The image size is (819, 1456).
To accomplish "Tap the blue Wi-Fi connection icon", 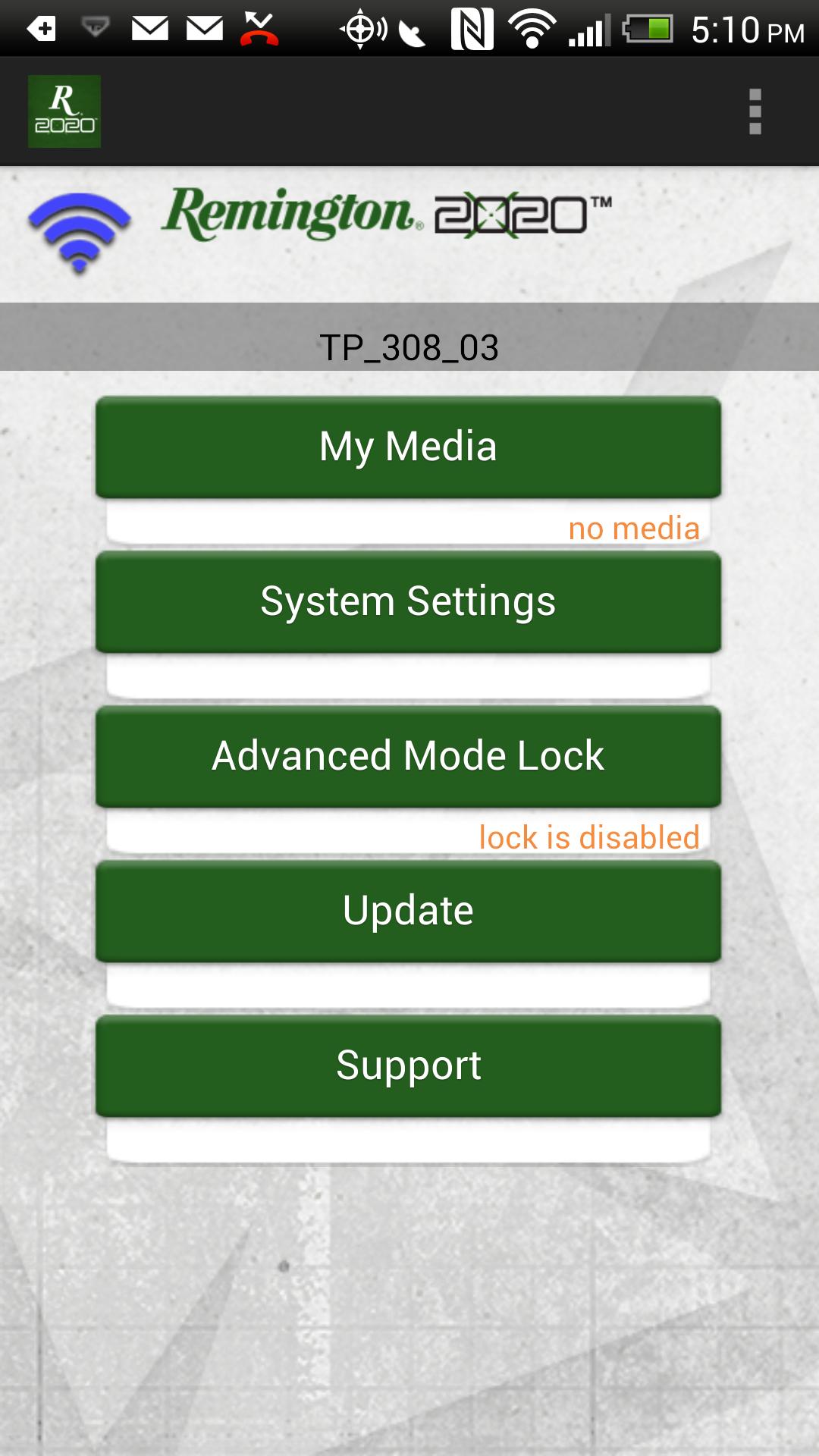I will (x=80, y=231).
